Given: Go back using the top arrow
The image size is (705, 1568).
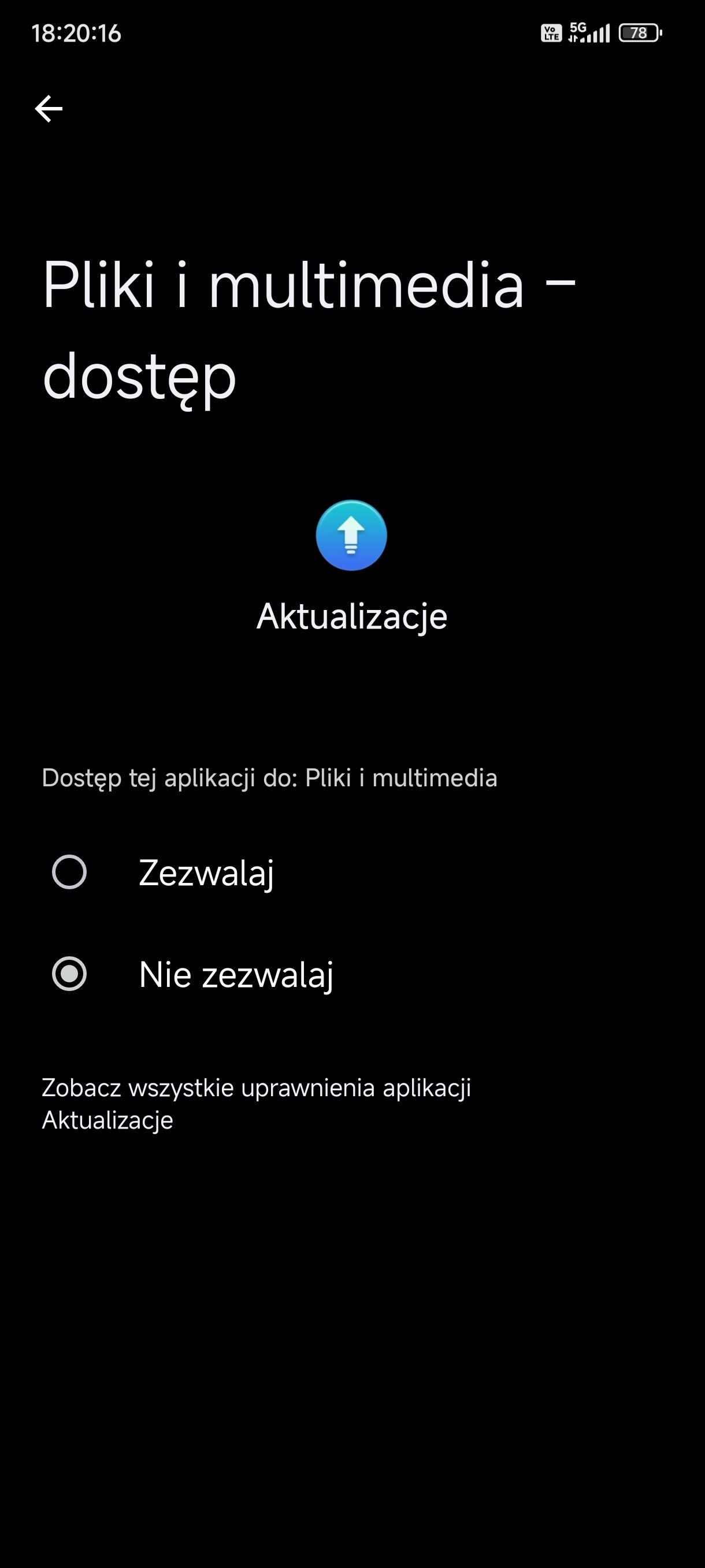Looking at the screenshot, I should [49, 109].
